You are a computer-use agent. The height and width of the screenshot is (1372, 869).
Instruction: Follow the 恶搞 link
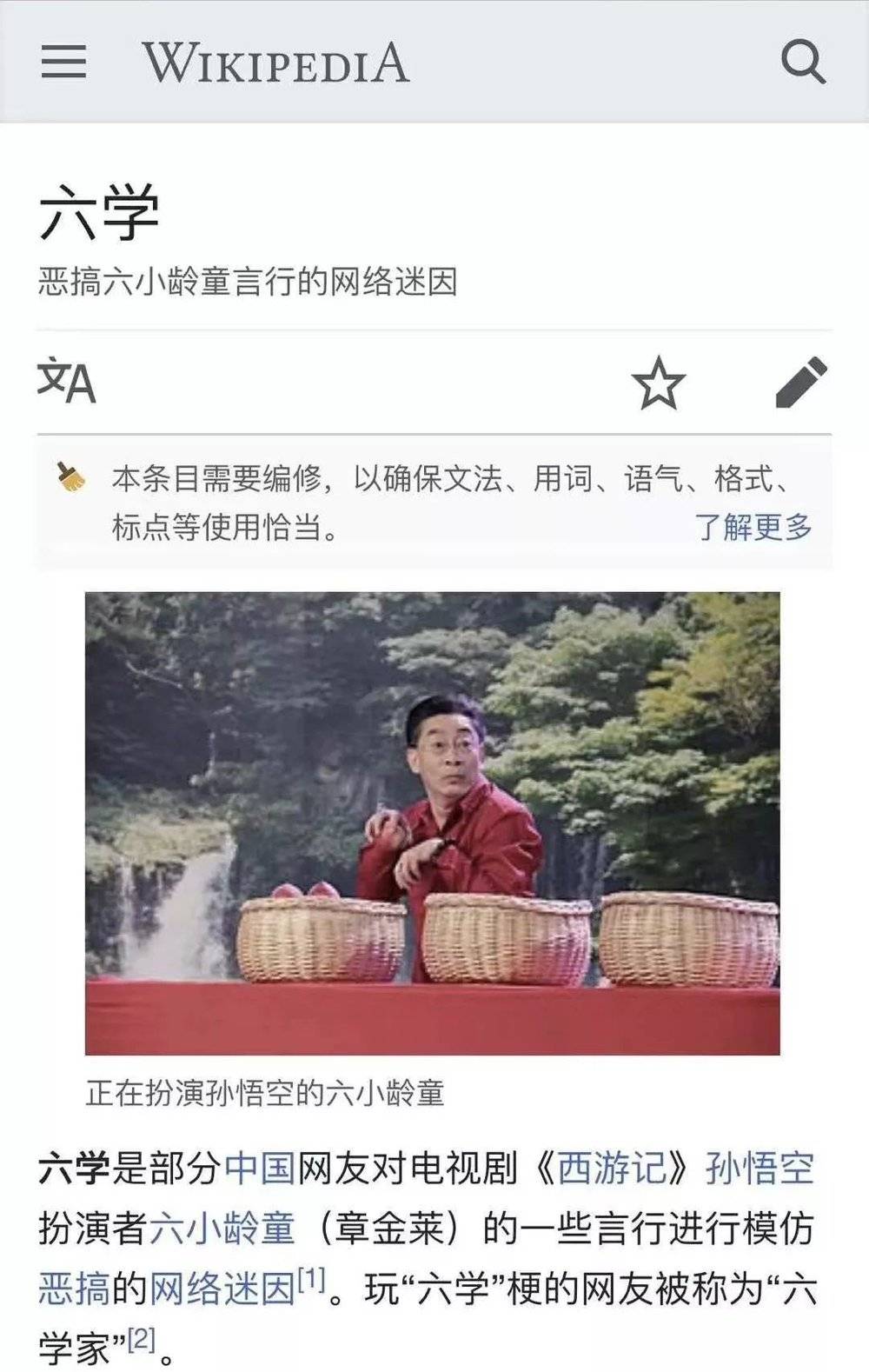click(74, 1288)
